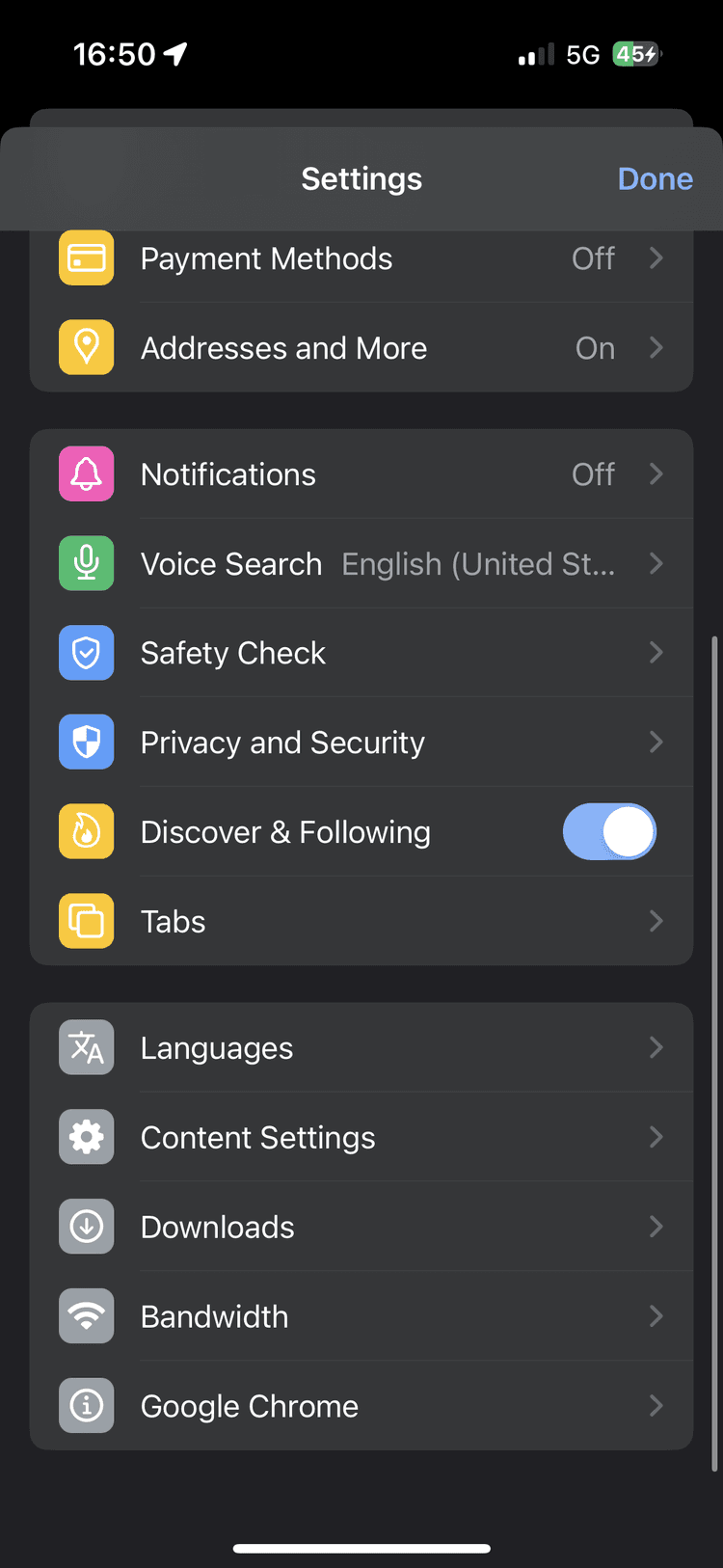Tap Done to close Settings
The width and height of the screenshot is (723, 1568).
[655, 178]
